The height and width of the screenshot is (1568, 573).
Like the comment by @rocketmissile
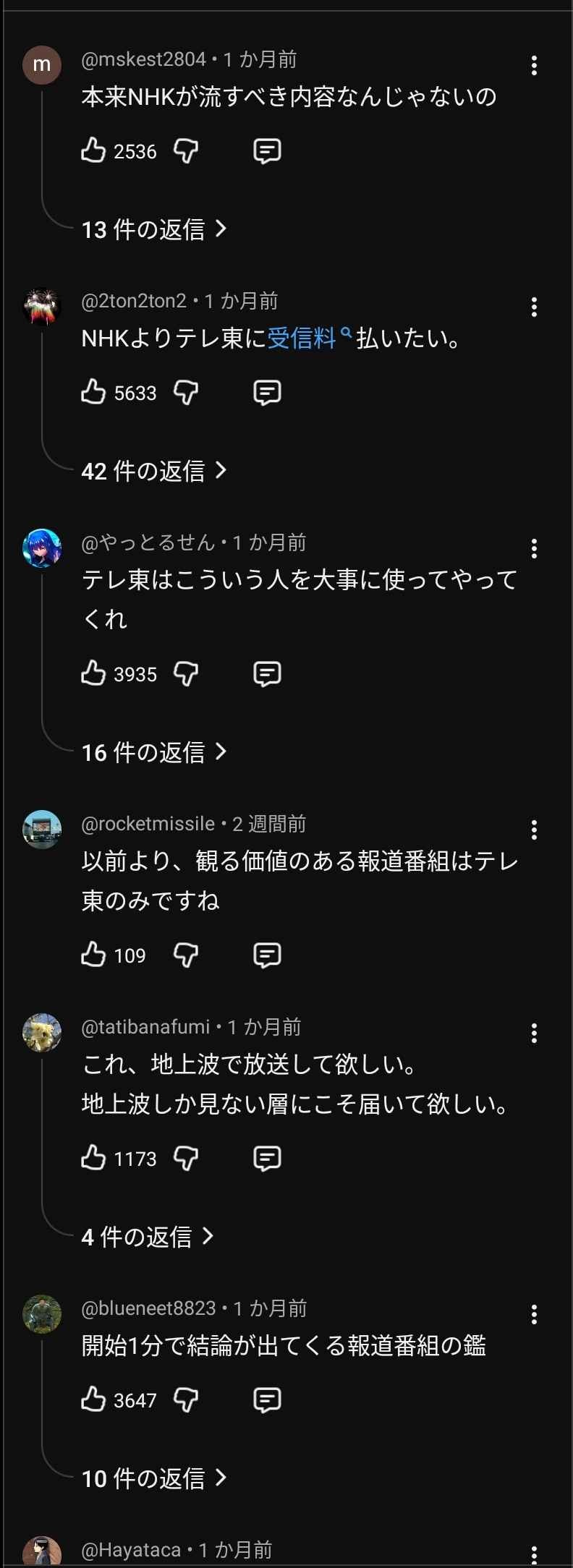(x=93, y=955)
